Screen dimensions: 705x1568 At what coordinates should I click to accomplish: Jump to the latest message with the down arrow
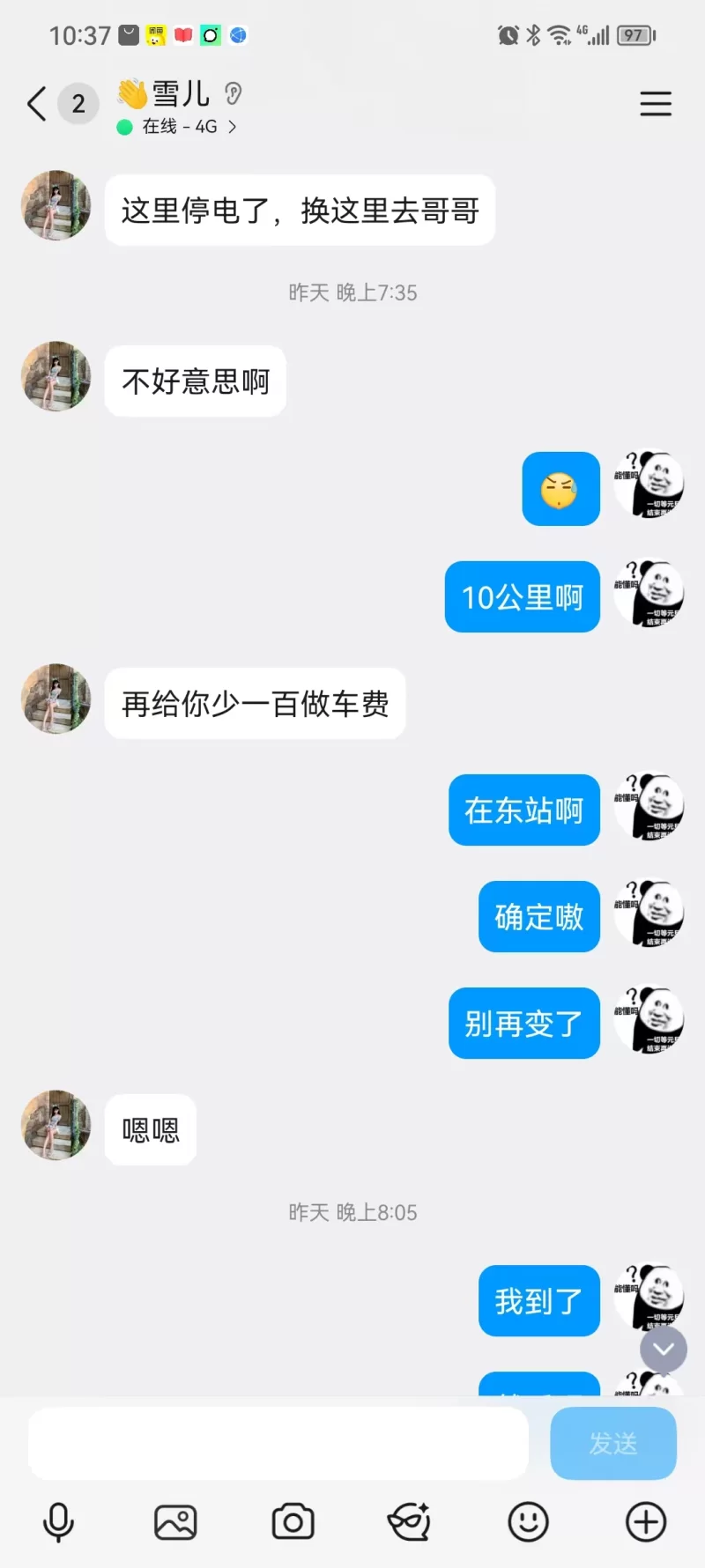pyautogui.click(x=663, y=1350)
